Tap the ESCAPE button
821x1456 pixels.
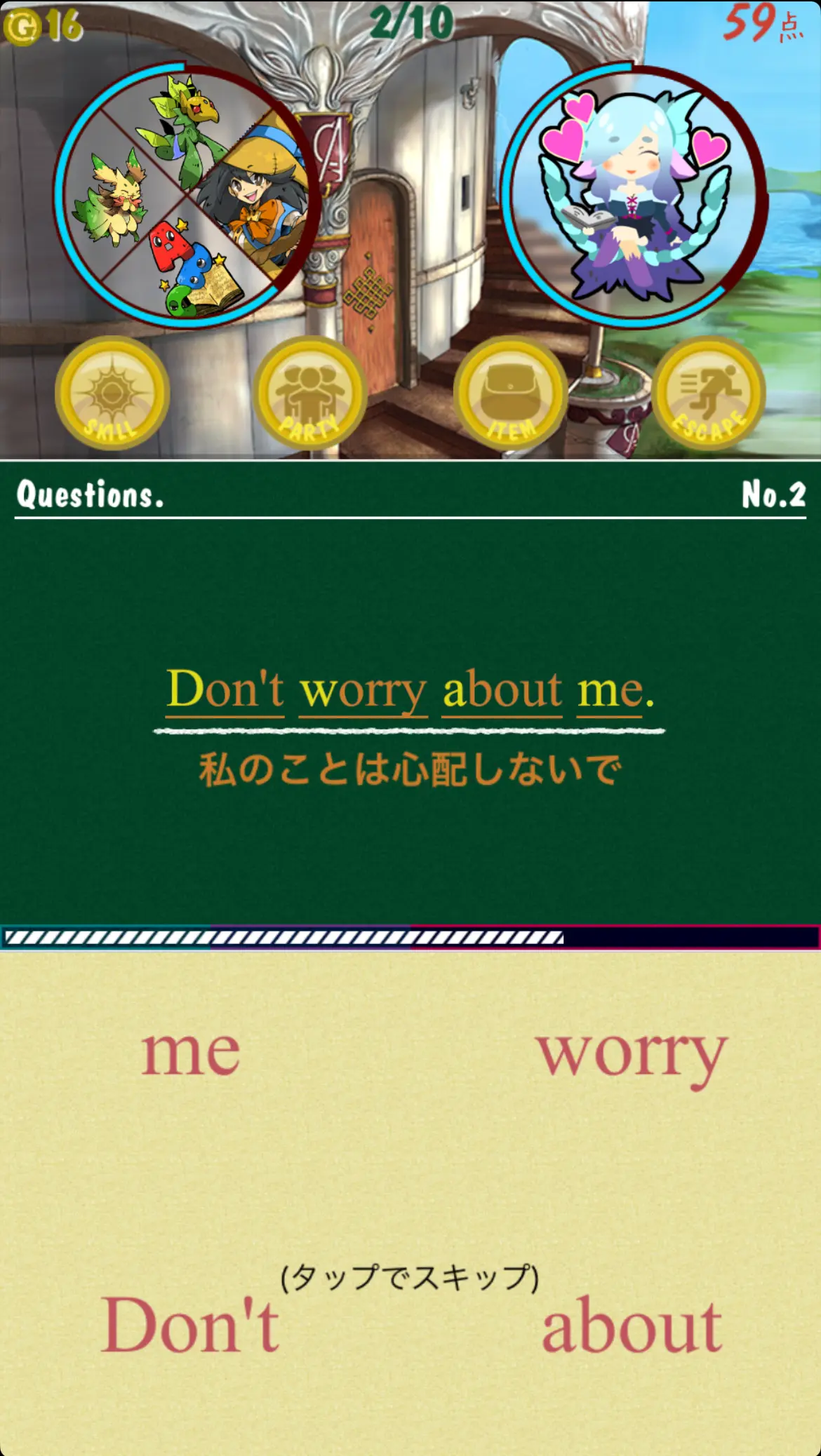click(709, 395)
